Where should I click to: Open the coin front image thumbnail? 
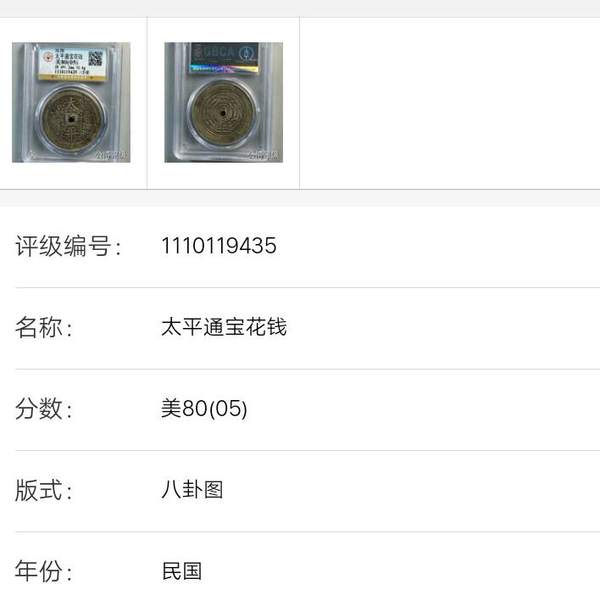[71, 103]
